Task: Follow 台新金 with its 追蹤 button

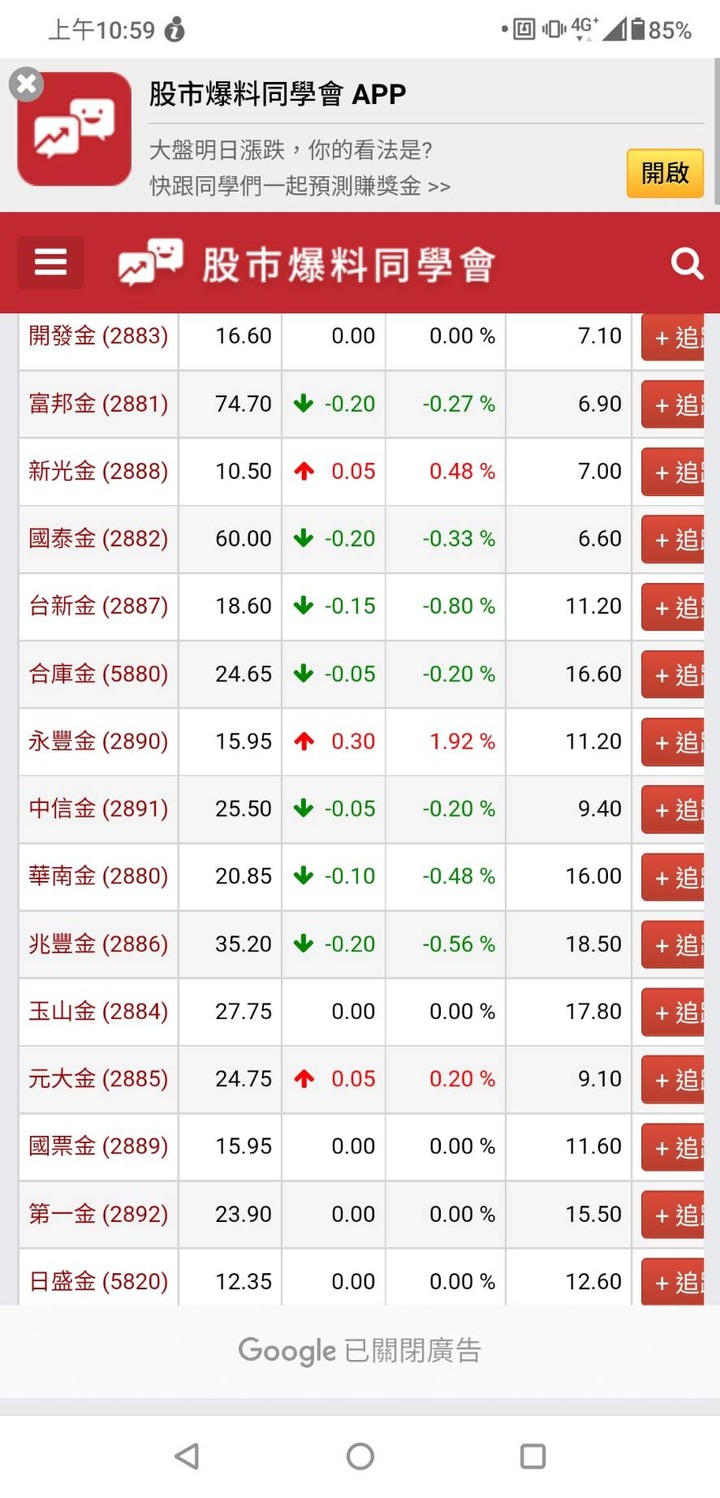Action: point(673,607)
